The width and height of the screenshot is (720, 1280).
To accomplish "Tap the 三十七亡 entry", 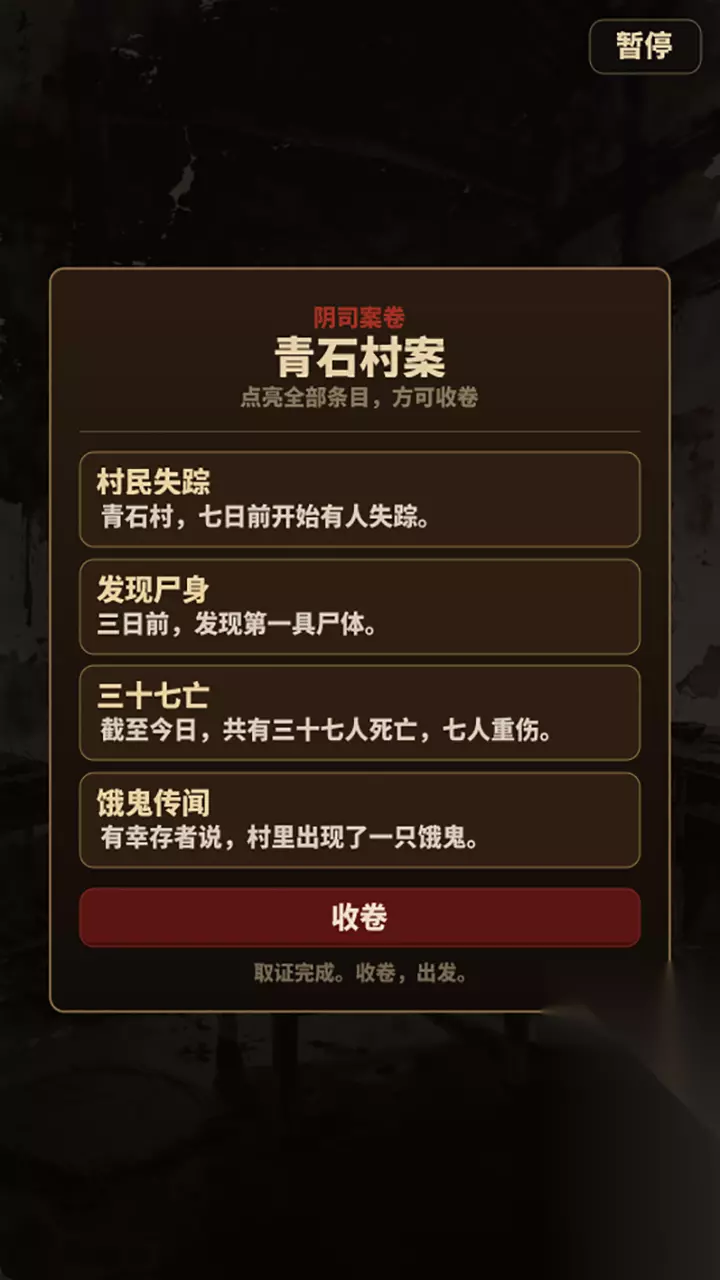I will pos(360,713).
